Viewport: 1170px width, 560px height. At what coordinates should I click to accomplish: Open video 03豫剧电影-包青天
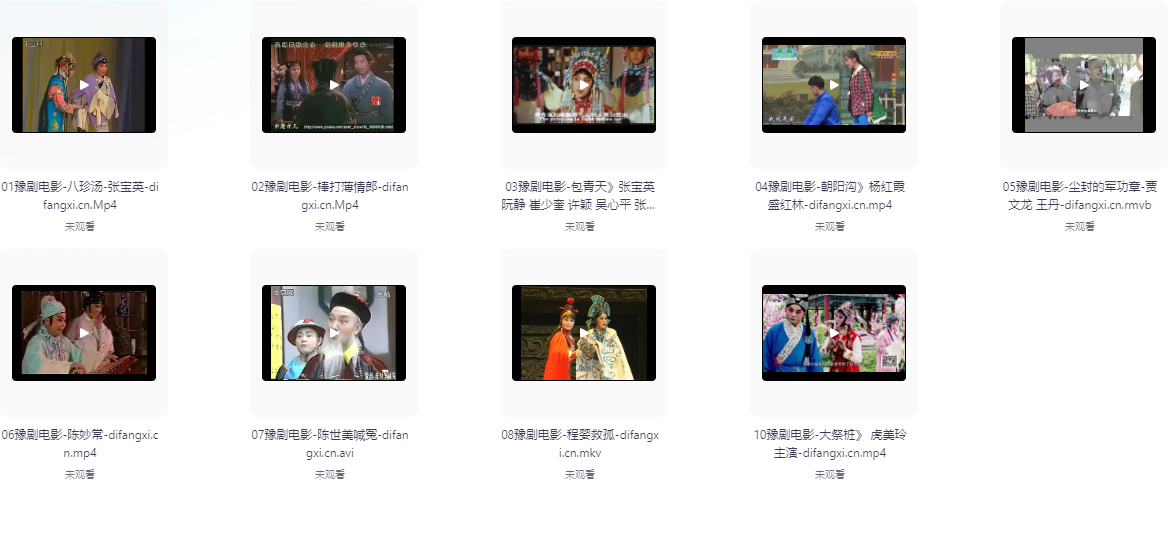point(584,85)
